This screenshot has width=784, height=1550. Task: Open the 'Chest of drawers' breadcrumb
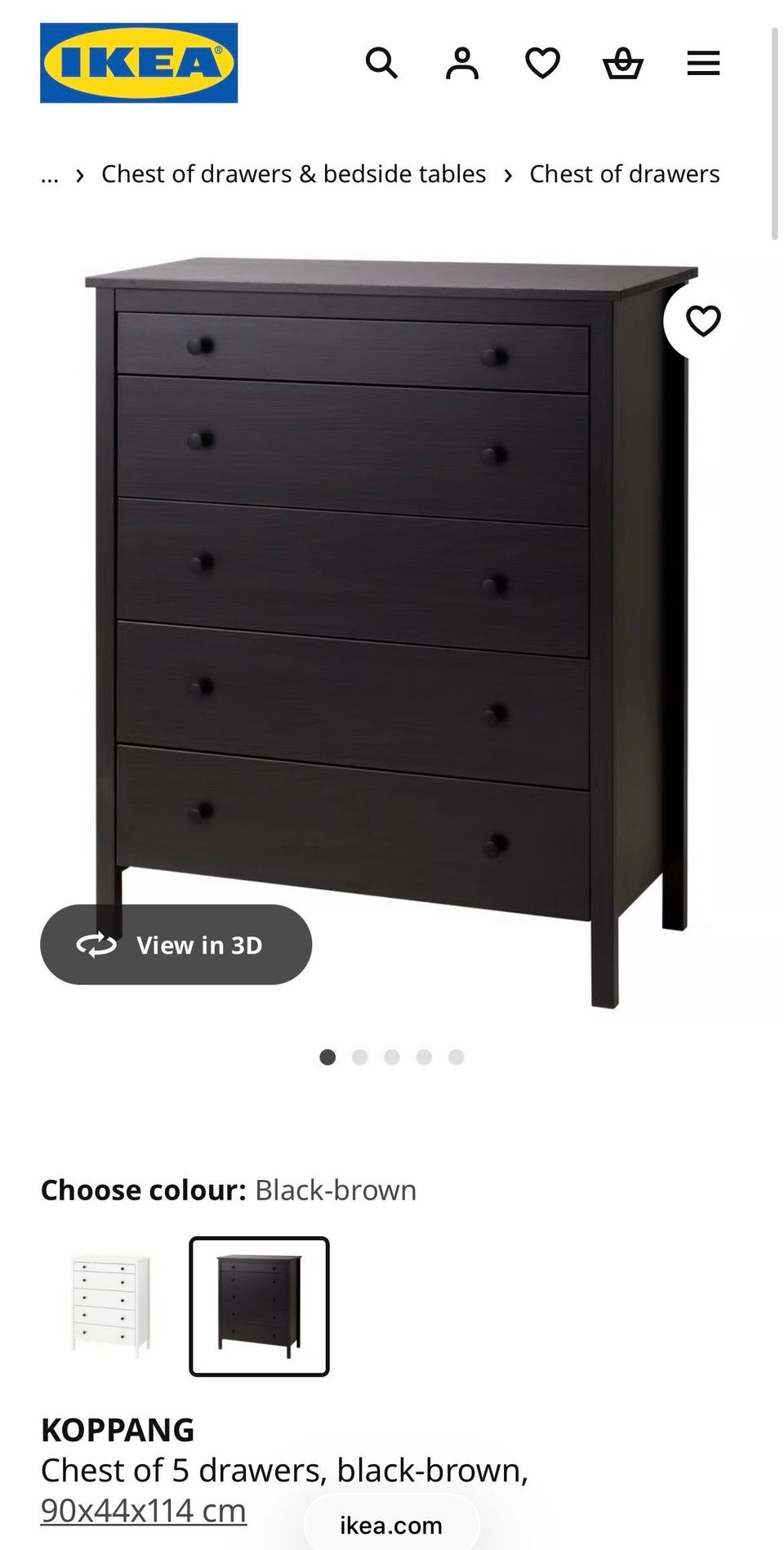tap(624, 174)
